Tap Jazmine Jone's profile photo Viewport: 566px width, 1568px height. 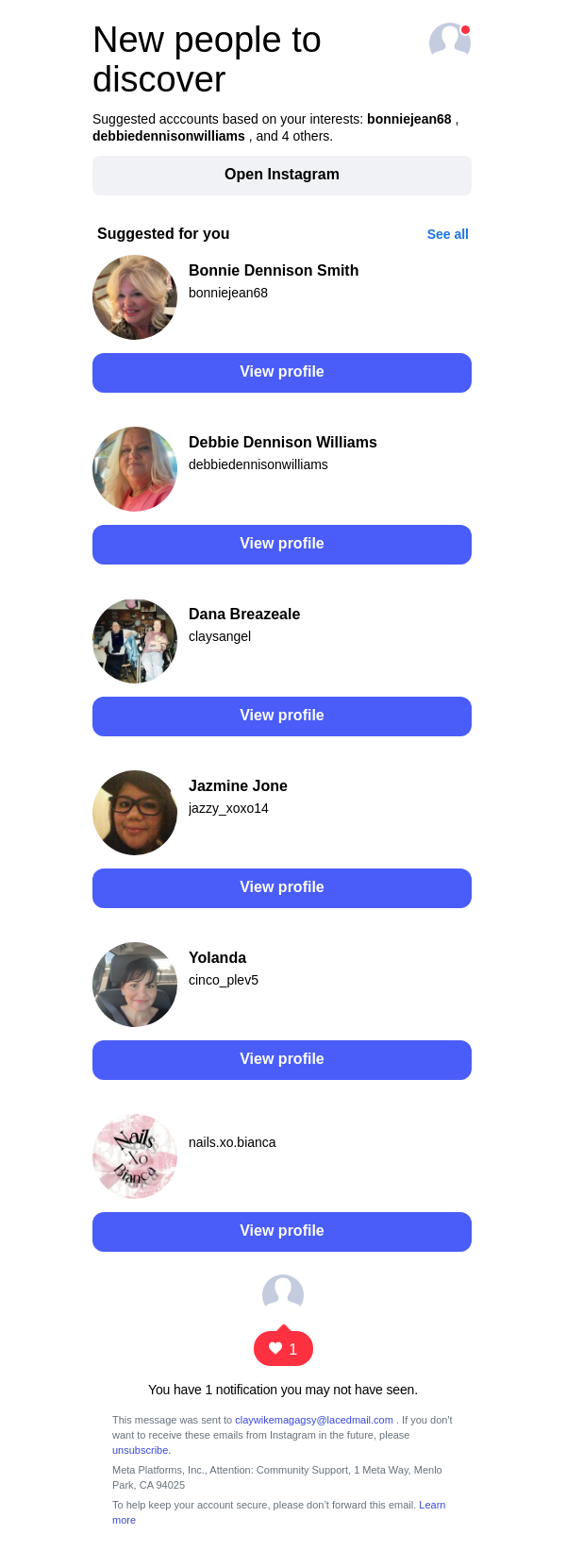(135, 813)
